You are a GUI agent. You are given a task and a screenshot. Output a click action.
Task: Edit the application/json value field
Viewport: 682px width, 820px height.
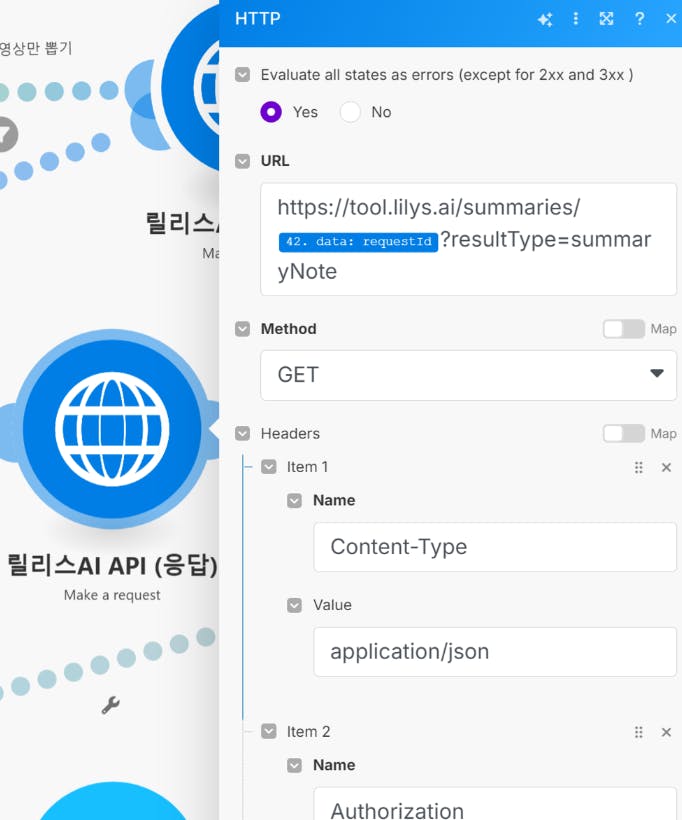click(495, 652)
